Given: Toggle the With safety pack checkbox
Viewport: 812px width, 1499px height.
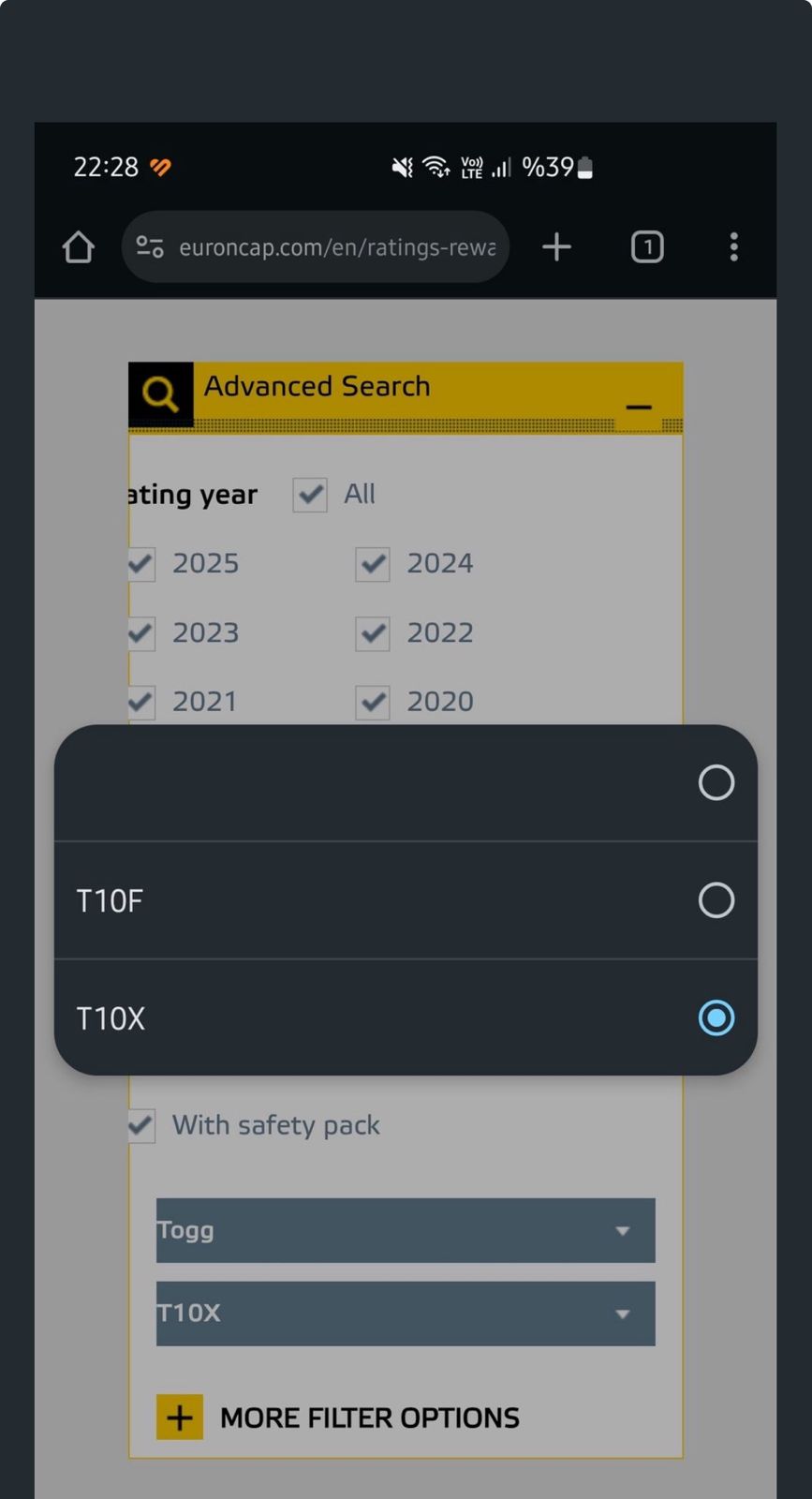Looking at the screenshot, I should coord(141,1125).
